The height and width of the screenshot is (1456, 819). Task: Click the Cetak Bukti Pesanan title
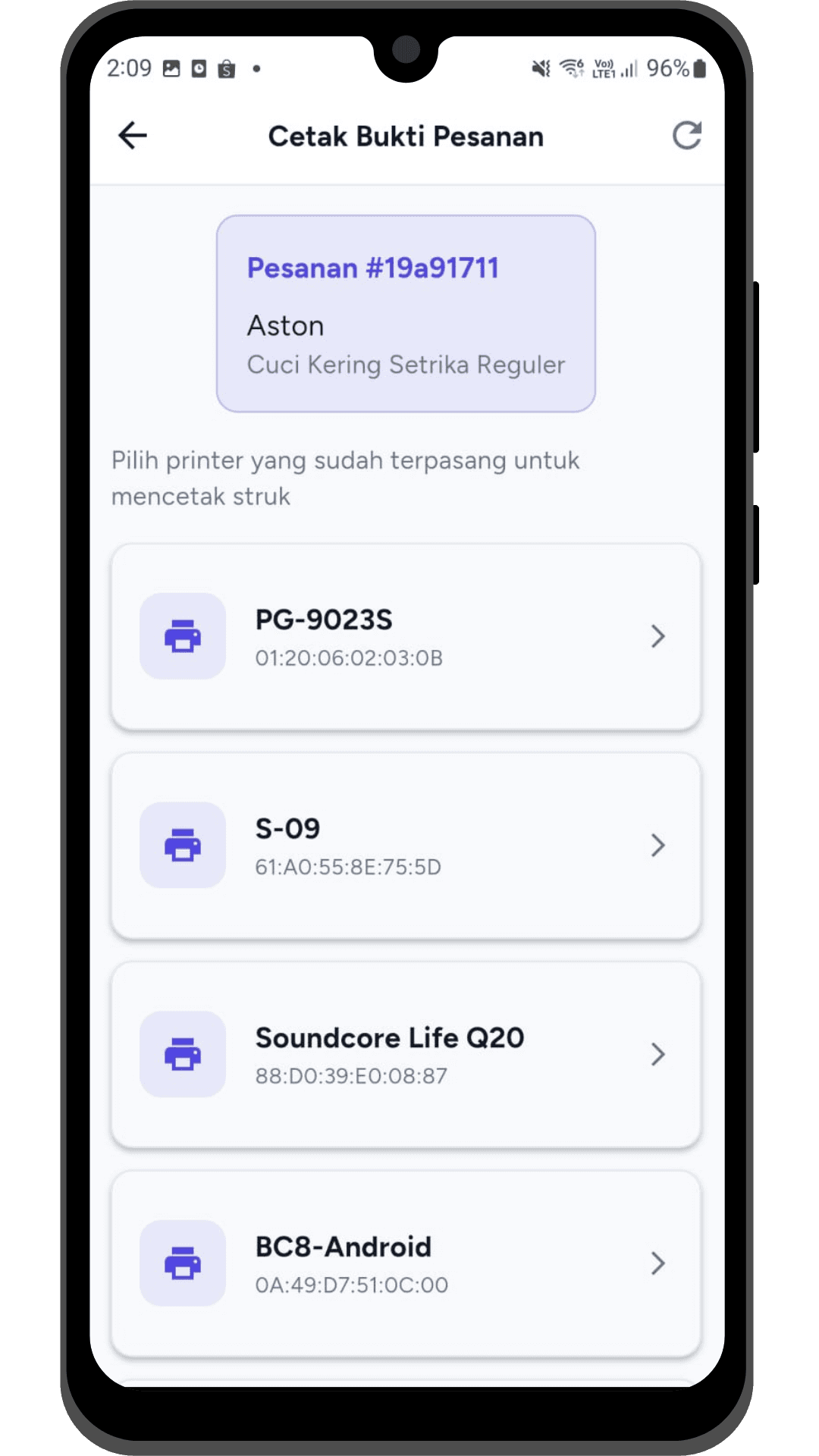406,136
